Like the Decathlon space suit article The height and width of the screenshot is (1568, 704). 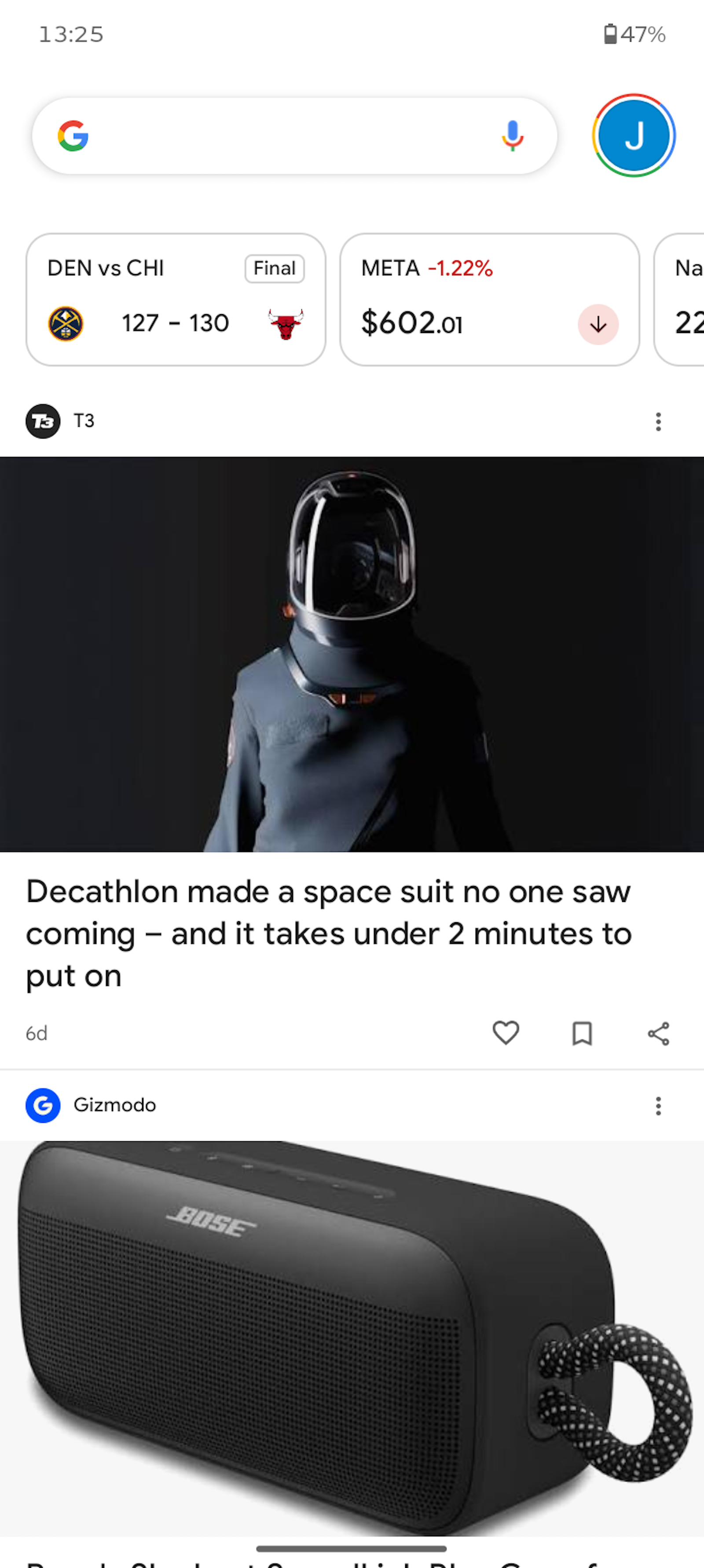pos(506,1033)
